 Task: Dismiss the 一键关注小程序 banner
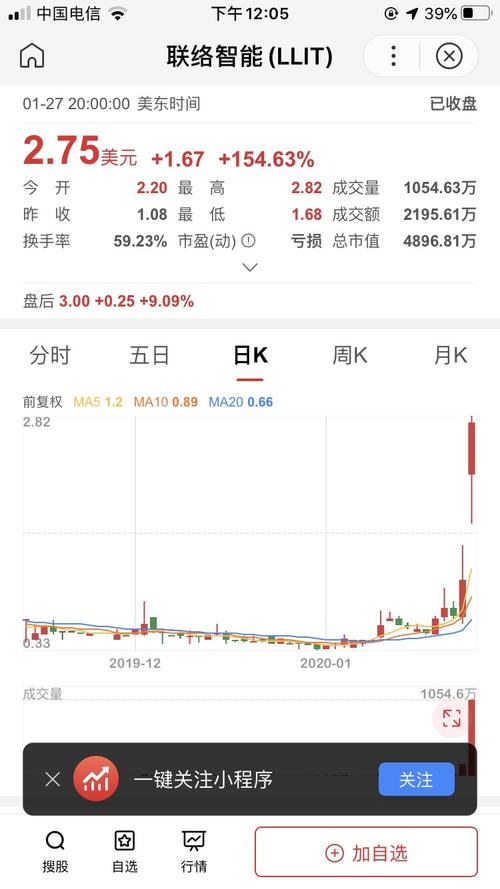pyautogui.click(x=52, y=779)
